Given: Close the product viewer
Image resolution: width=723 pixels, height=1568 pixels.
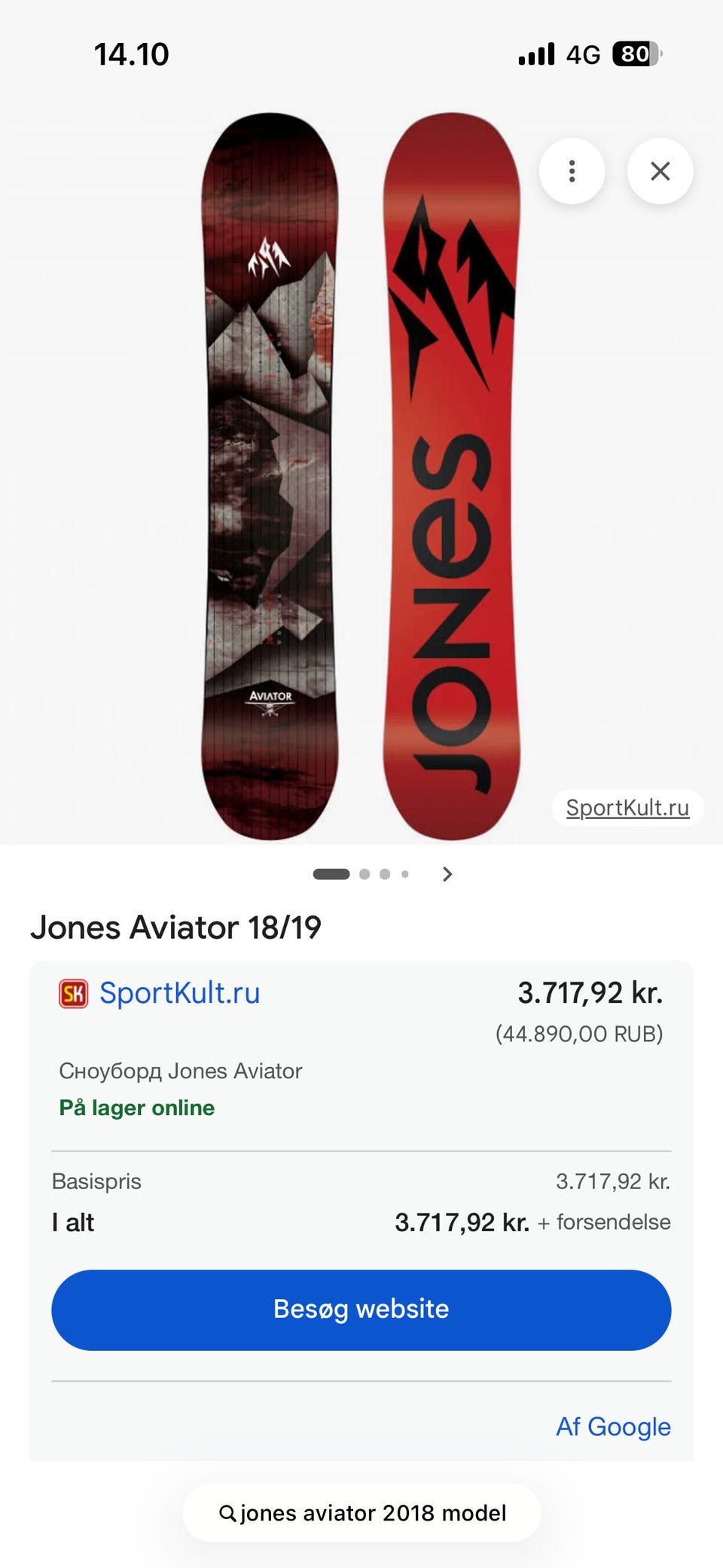Looking at the screenshot, I should [x=660, y=171].
